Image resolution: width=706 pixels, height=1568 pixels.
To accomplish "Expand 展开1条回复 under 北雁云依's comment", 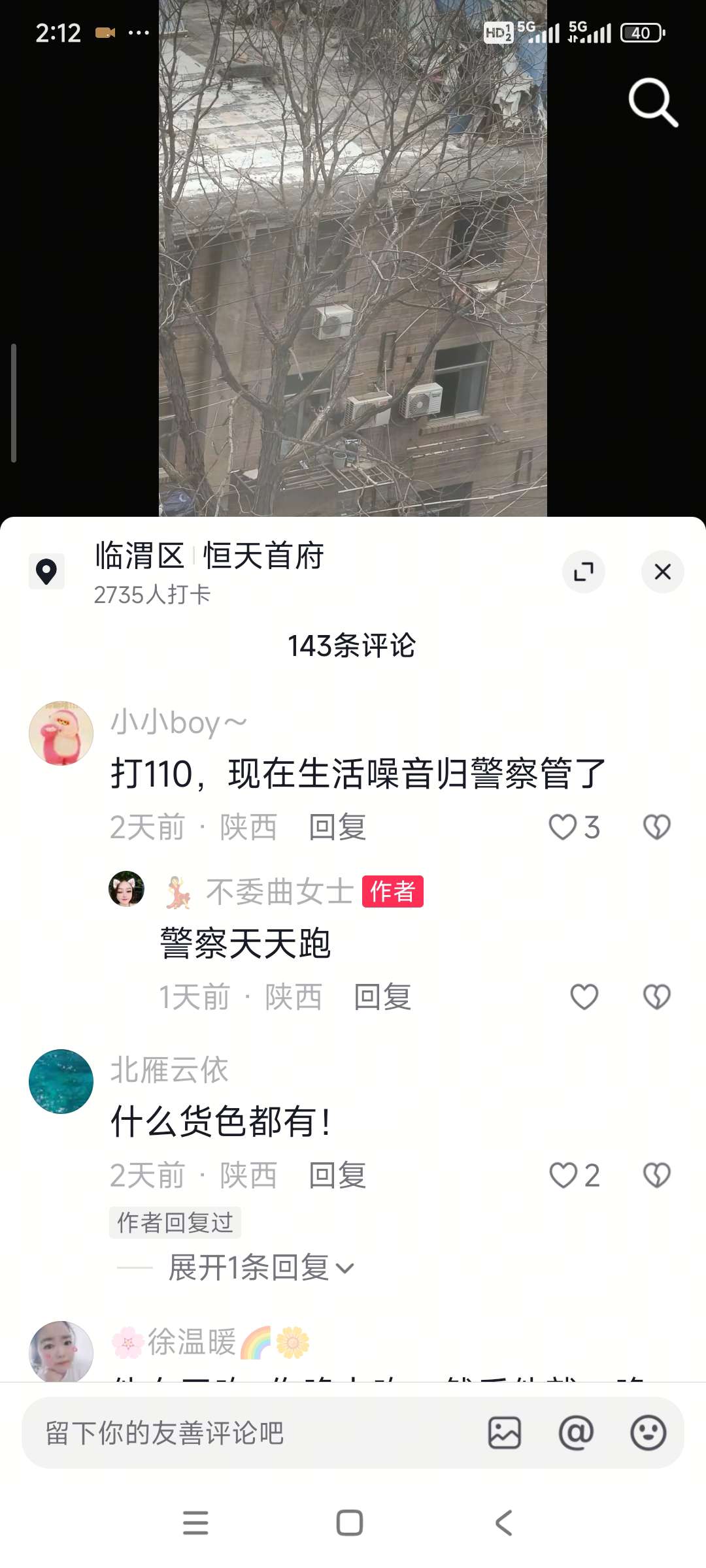I will (260, 1268).
